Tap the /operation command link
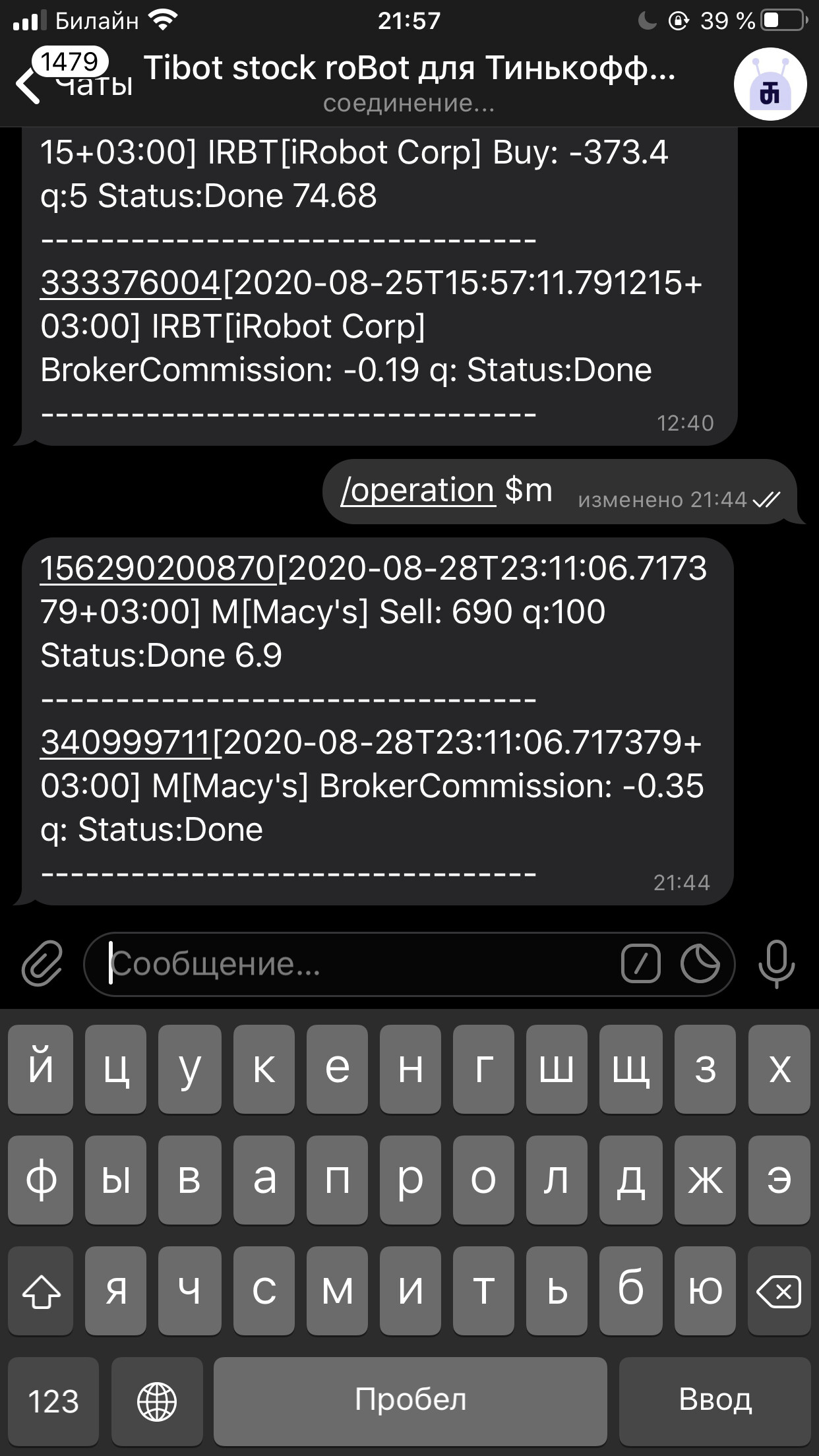 coord(417,491)
